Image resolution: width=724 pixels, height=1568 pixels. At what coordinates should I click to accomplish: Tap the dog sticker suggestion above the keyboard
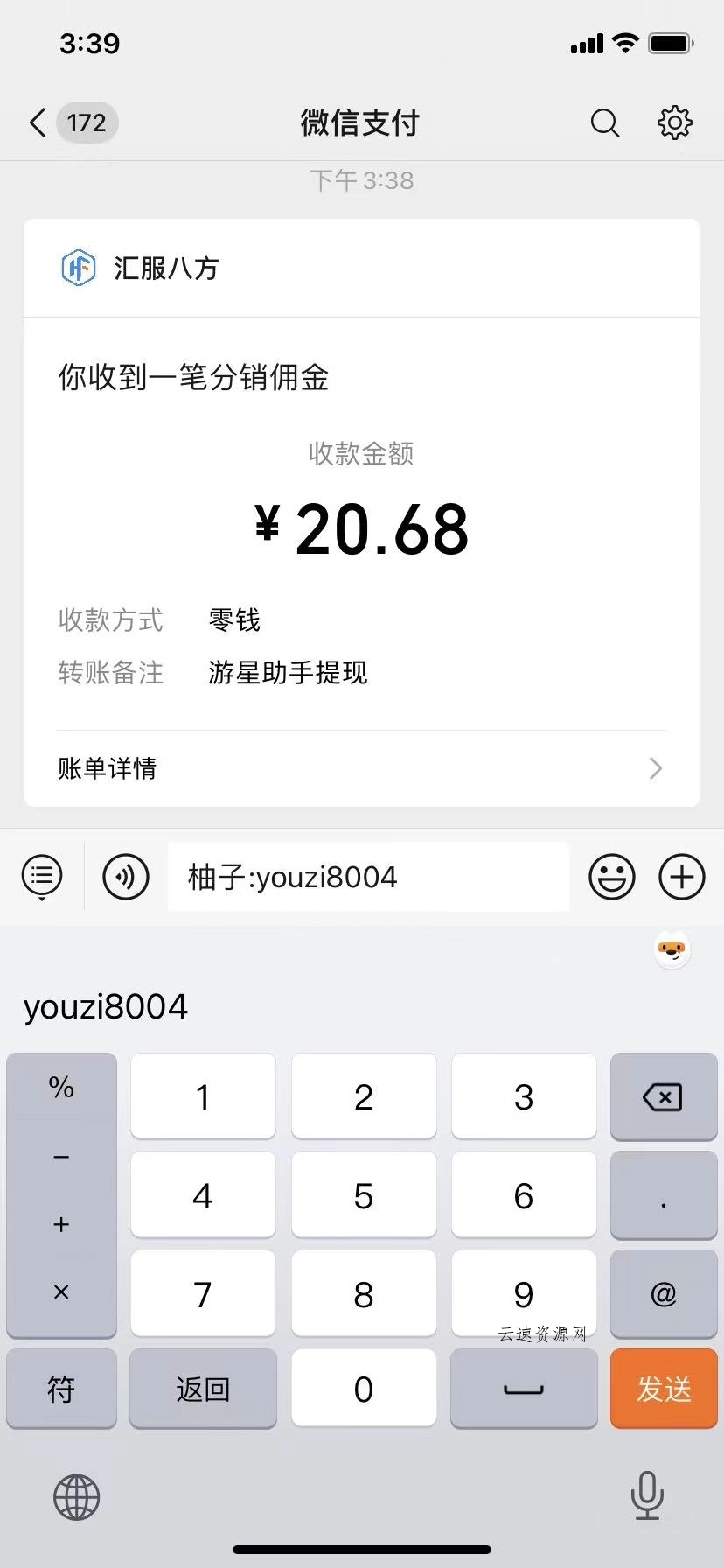[672, 949]
